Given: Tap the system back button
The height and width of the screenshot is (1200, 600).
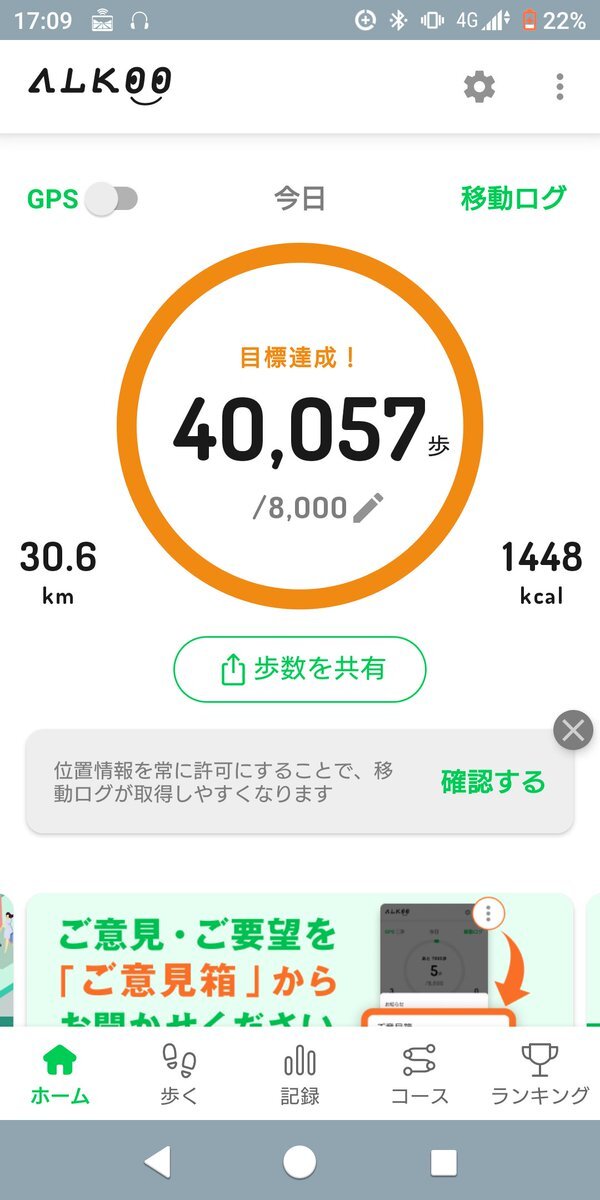Looking at the screenshot, I should pyautogui.click(x=157, y=1161).
